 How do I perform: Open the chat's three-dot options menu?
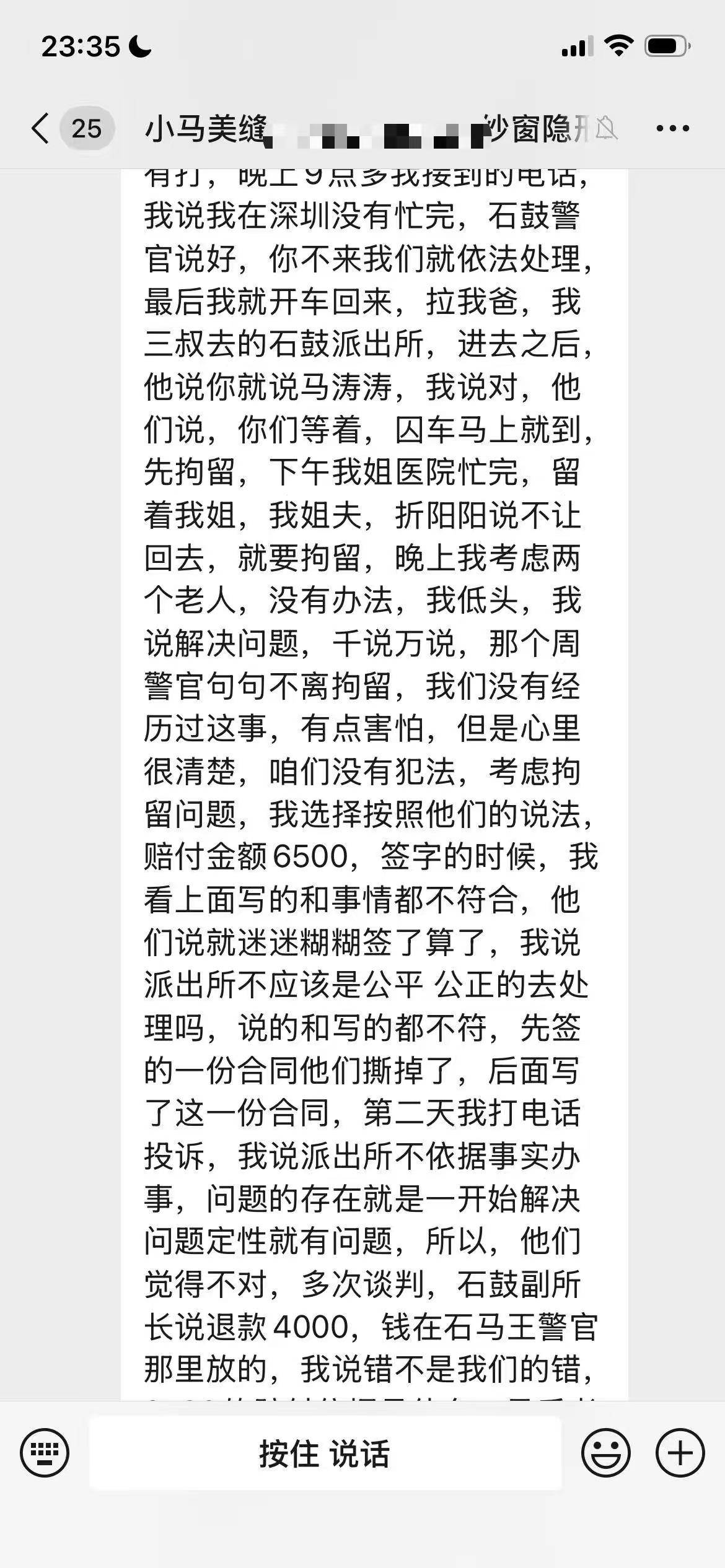[x=672, y=129]
